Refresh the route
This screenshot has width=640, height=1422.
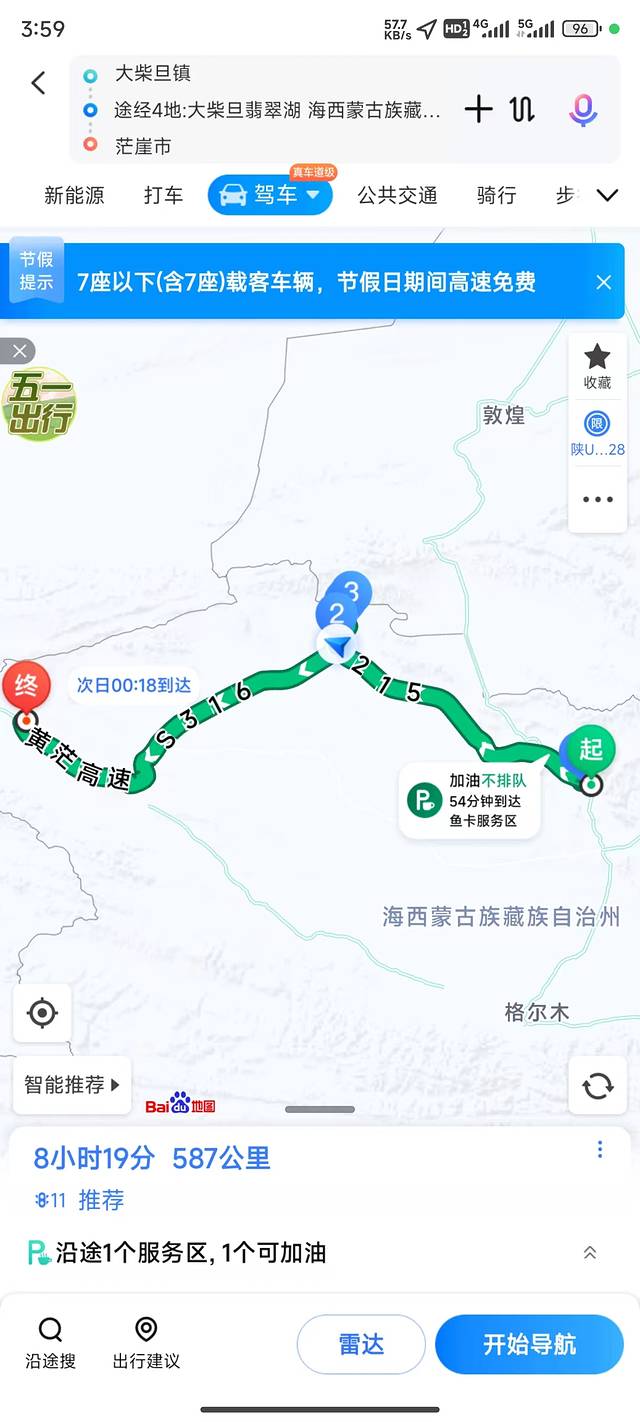[x=597, y=1085]
